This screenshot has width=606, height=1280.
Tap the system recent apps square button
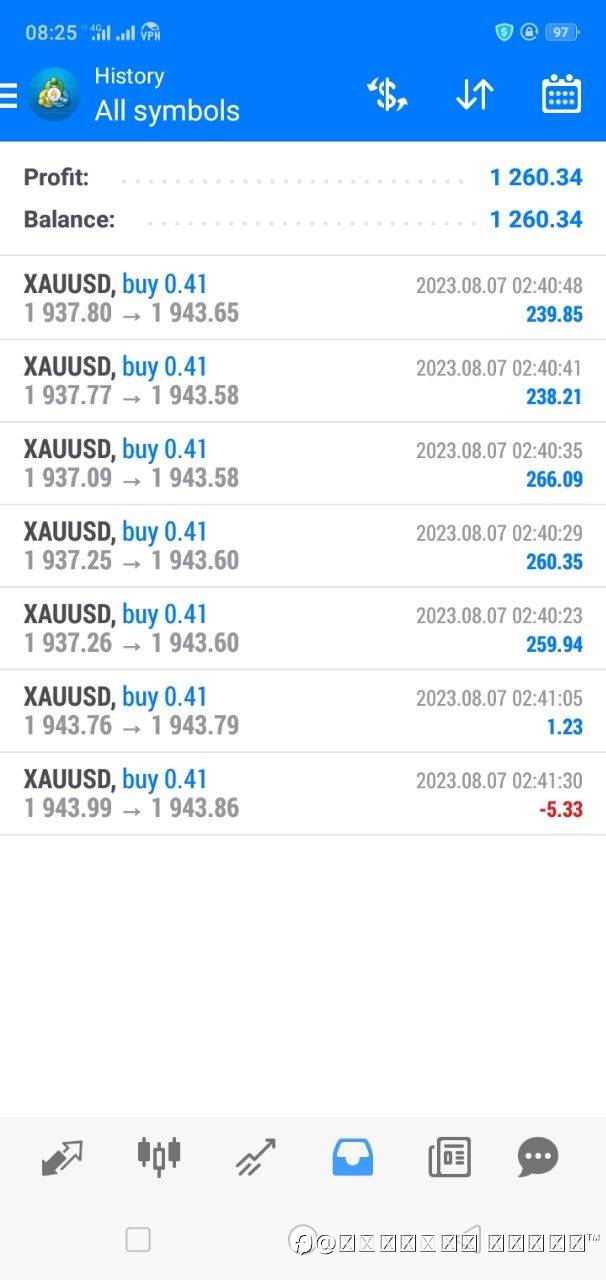(x=138, y=1240)
